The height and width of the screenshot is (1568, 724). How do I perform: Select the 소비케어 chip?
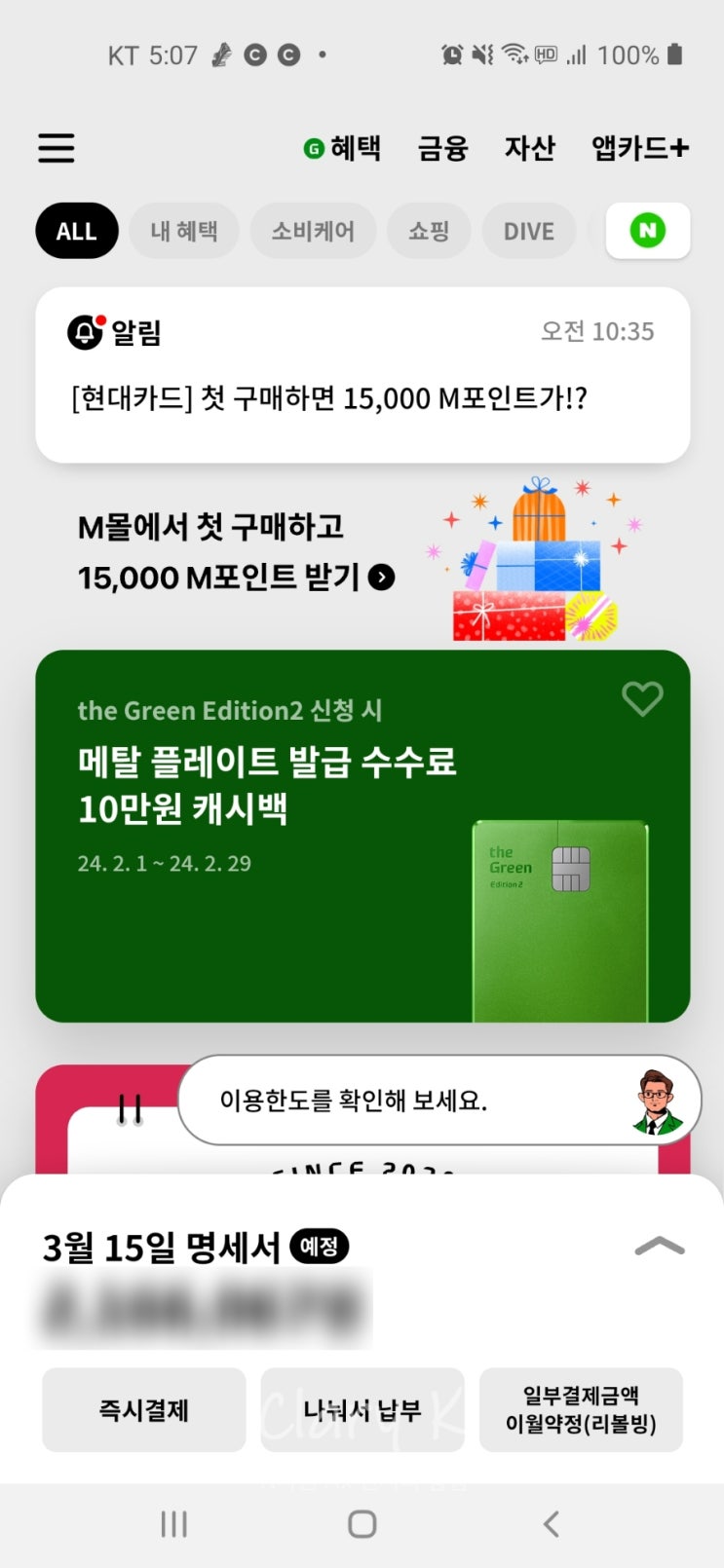[313, 231]
